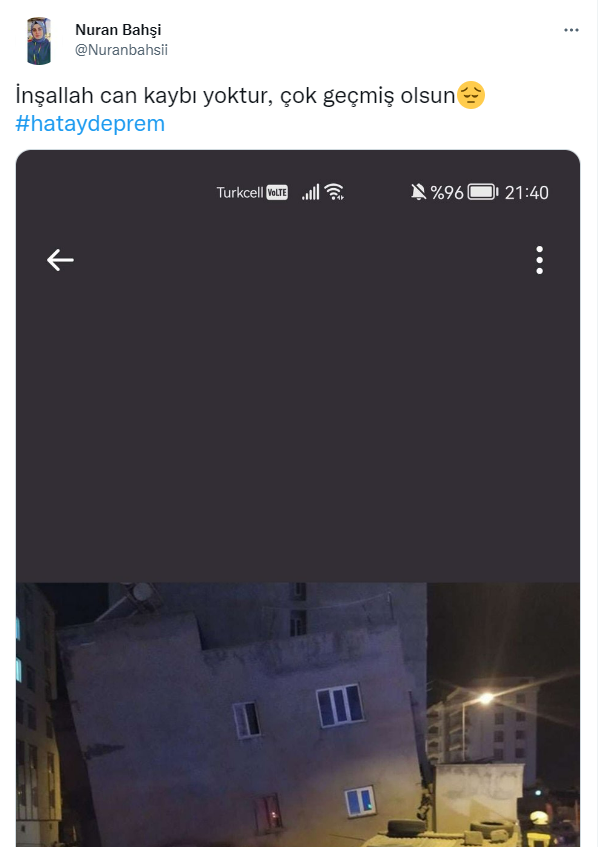600x847 pixels.
Task: Open the #hataydeprem hashtag
Action: 90,124
